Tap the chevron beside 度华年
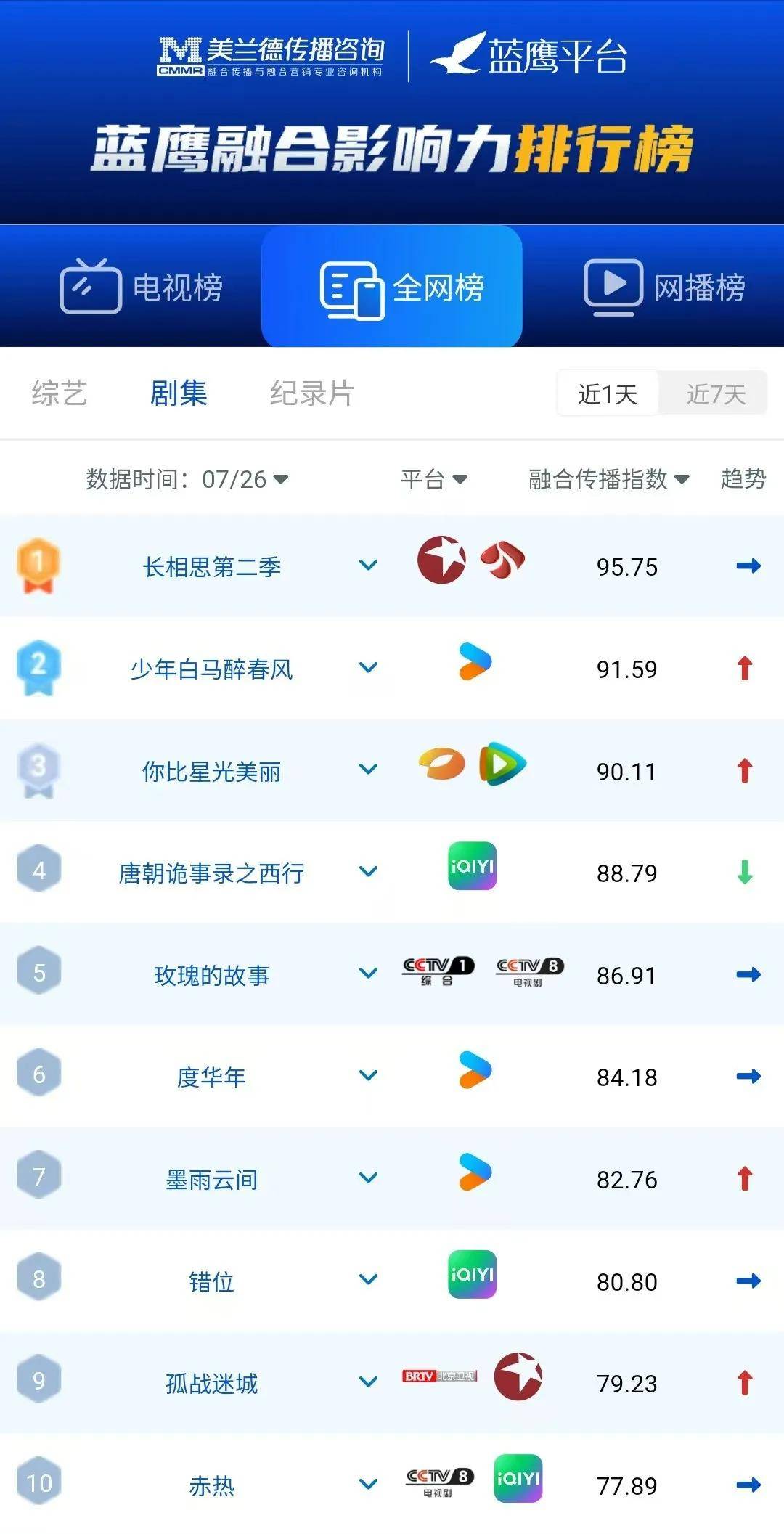784x1534 pixels. click(x=369, y=1075)
